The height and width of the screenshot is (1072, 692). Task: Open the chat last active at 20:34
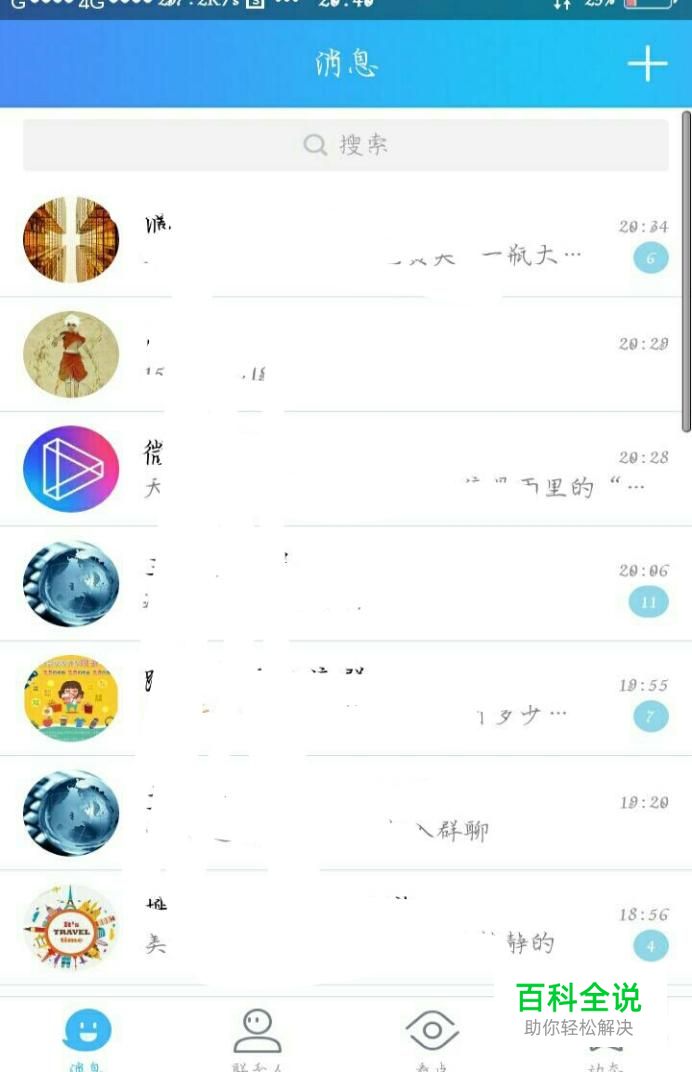click(345, 240)
